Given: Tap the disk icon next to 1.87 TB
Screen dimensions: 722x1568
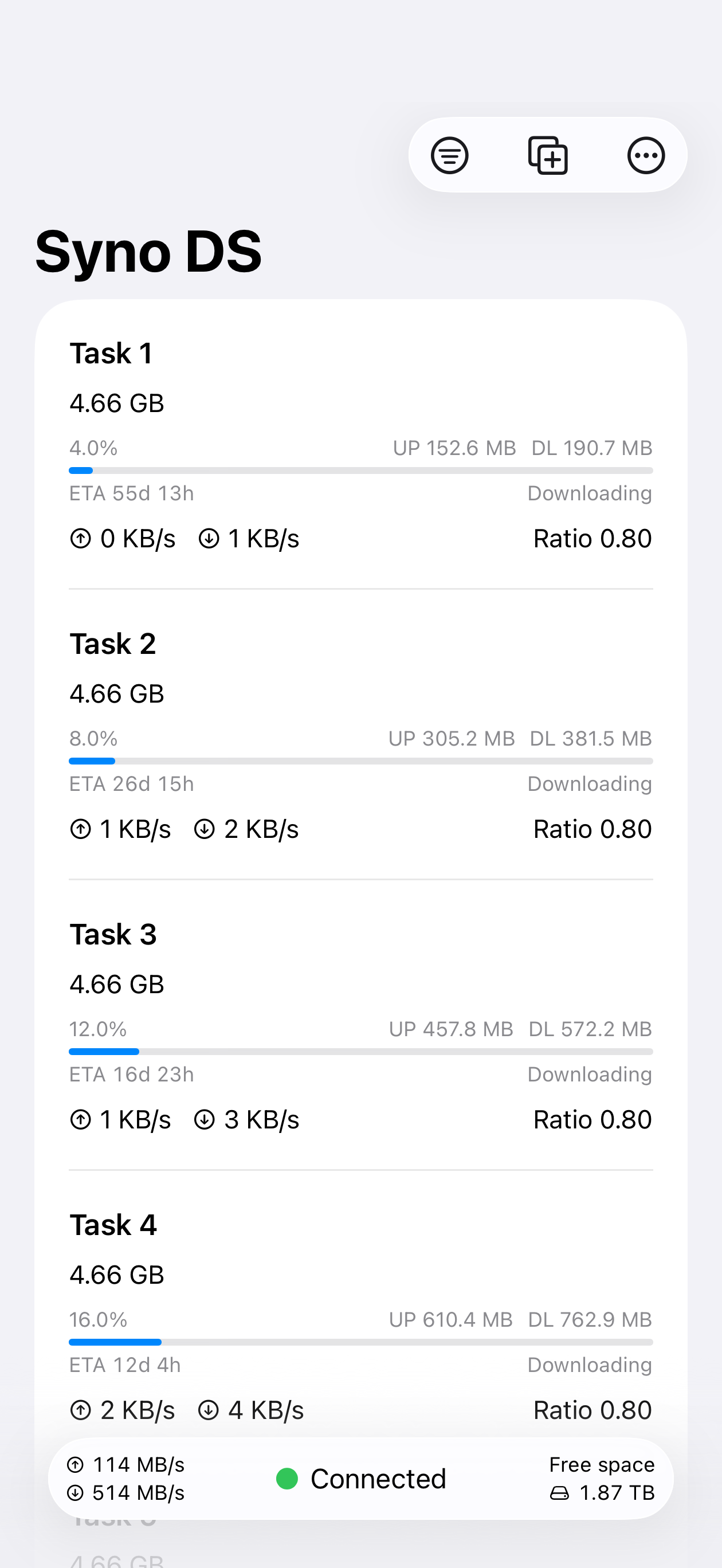Looking at the screenshot, I should click(x=560, y=1493).
